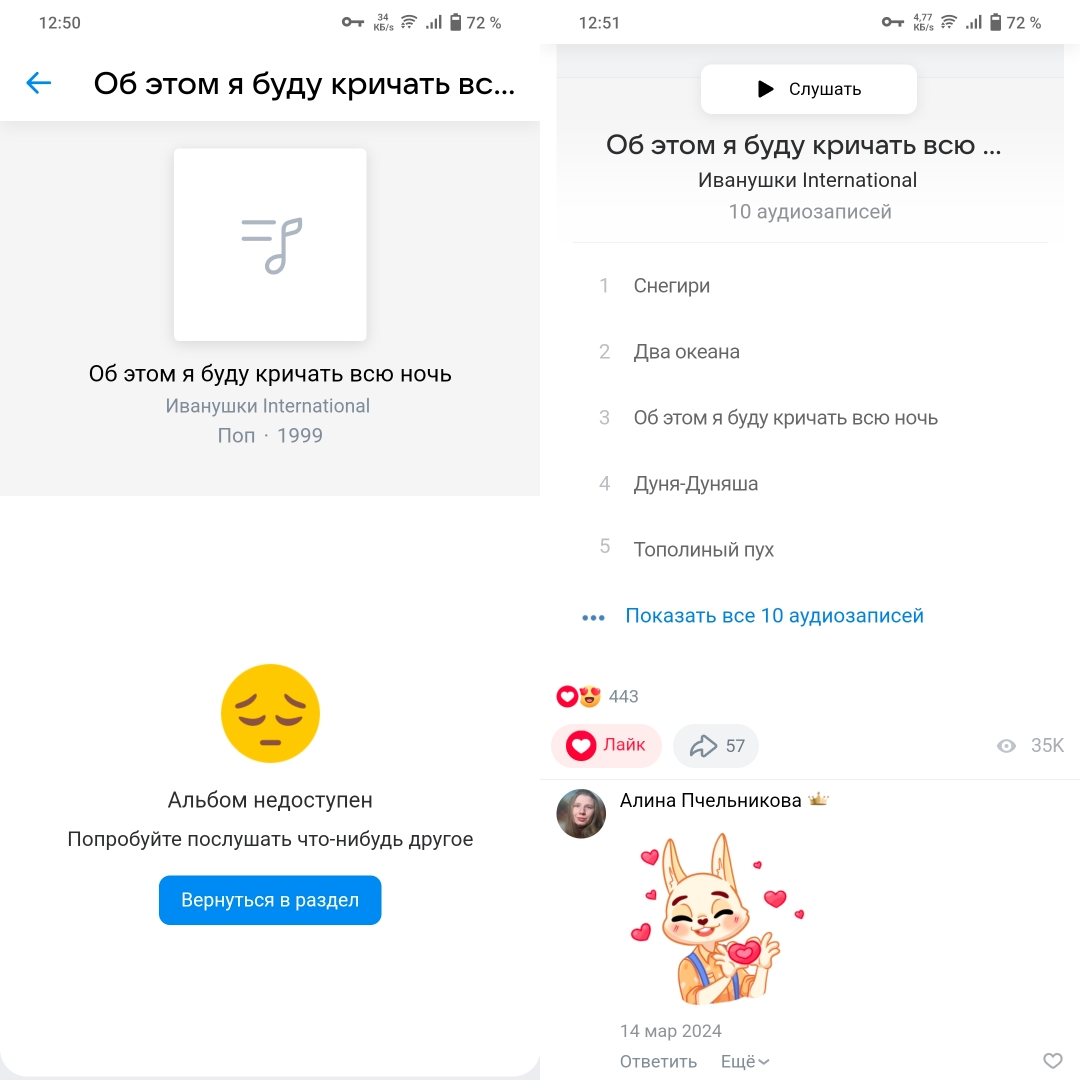Like Алина Пчельникова's comment with the heart
Viewport: 1080px width, 1080px height.
[1052, 1061]
